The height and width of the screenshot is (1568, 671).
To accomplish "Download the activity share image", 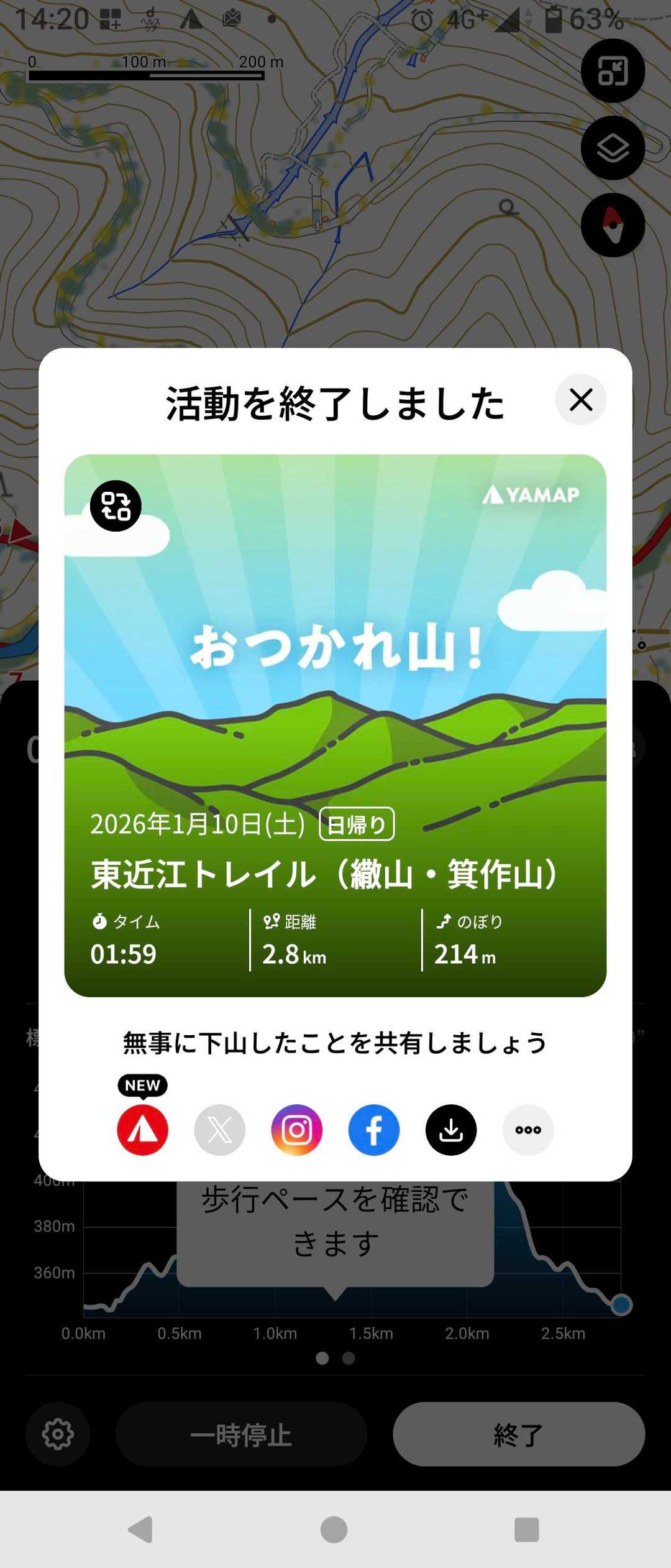I will coord(450,1130).
